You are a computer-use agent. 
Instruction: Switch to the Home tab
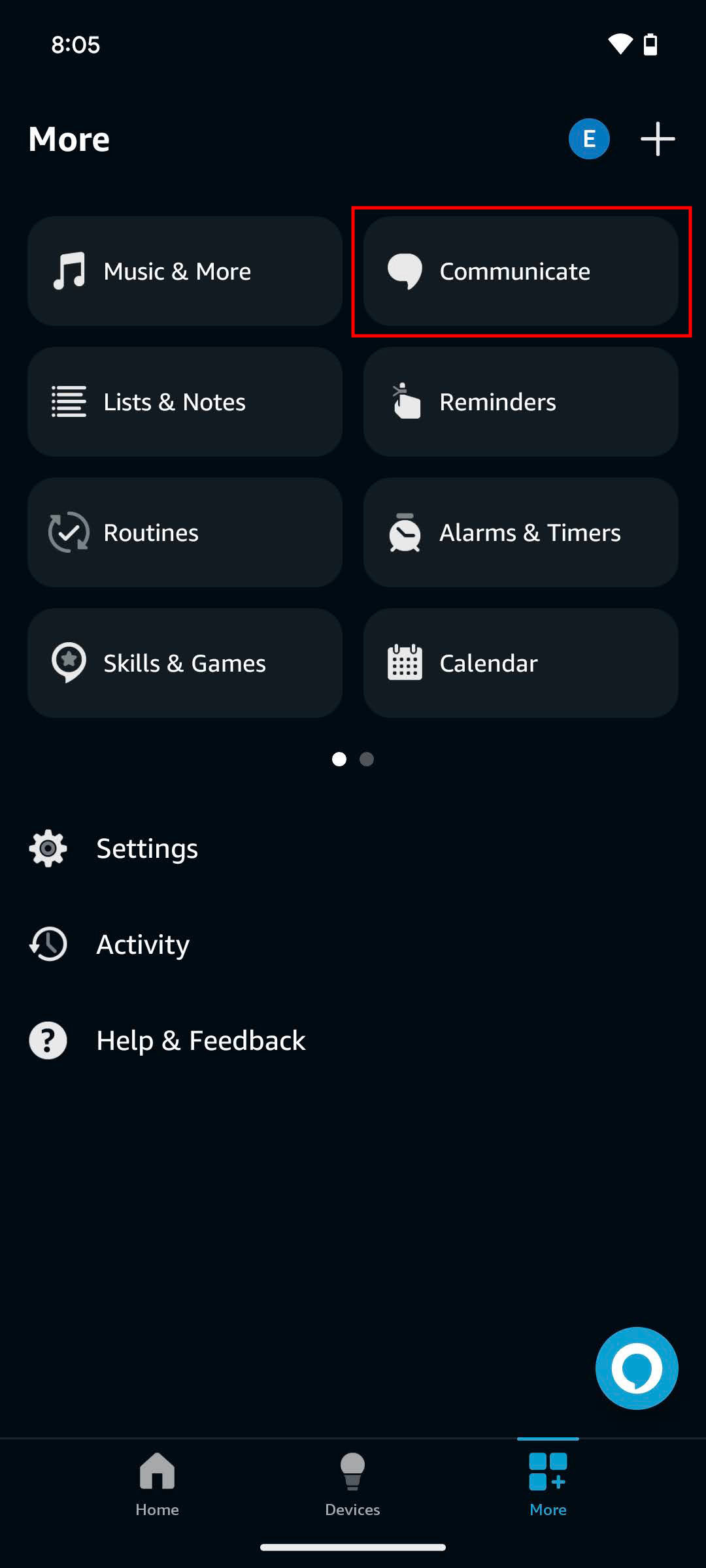[x=157, y=1484]
